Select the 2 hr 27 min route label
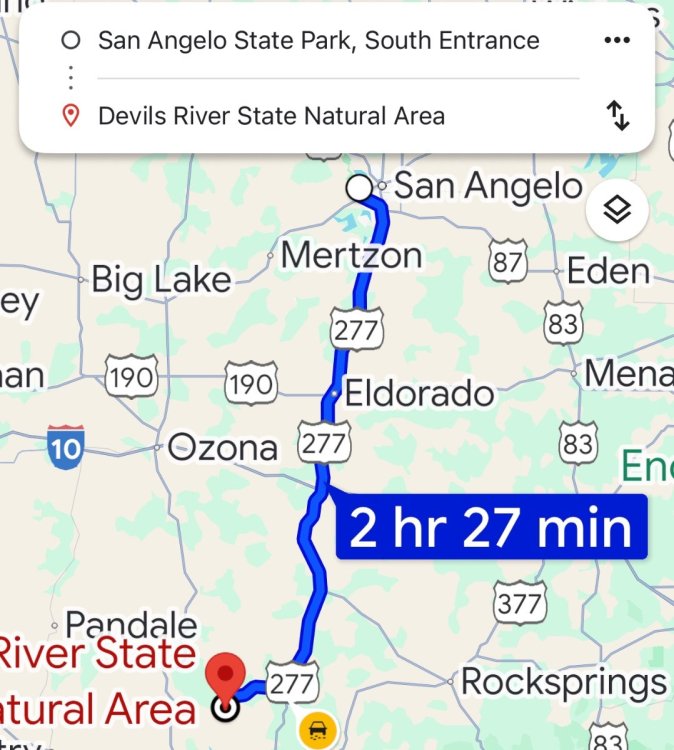Viewport: 674px width, 750px height. [490, 527]
